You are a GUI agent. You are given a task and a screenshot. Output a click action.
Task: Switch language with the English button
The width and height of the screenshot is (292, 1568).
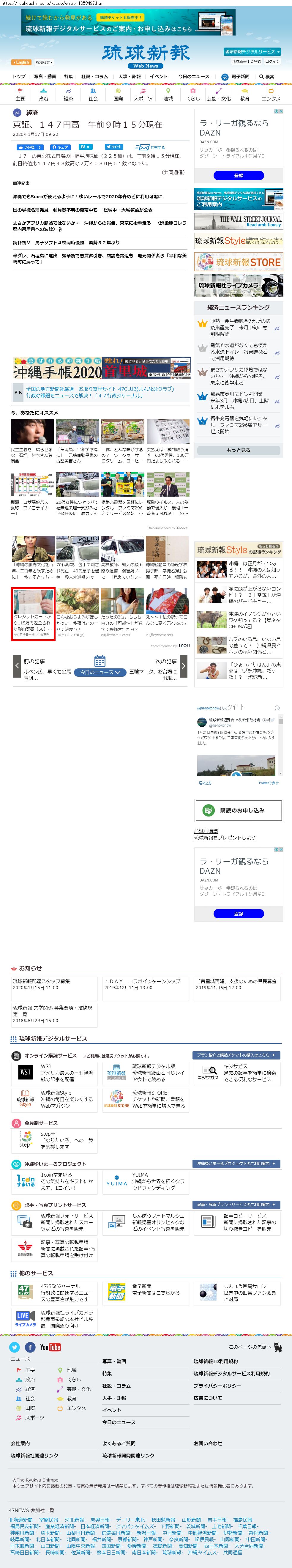[21, 62]
